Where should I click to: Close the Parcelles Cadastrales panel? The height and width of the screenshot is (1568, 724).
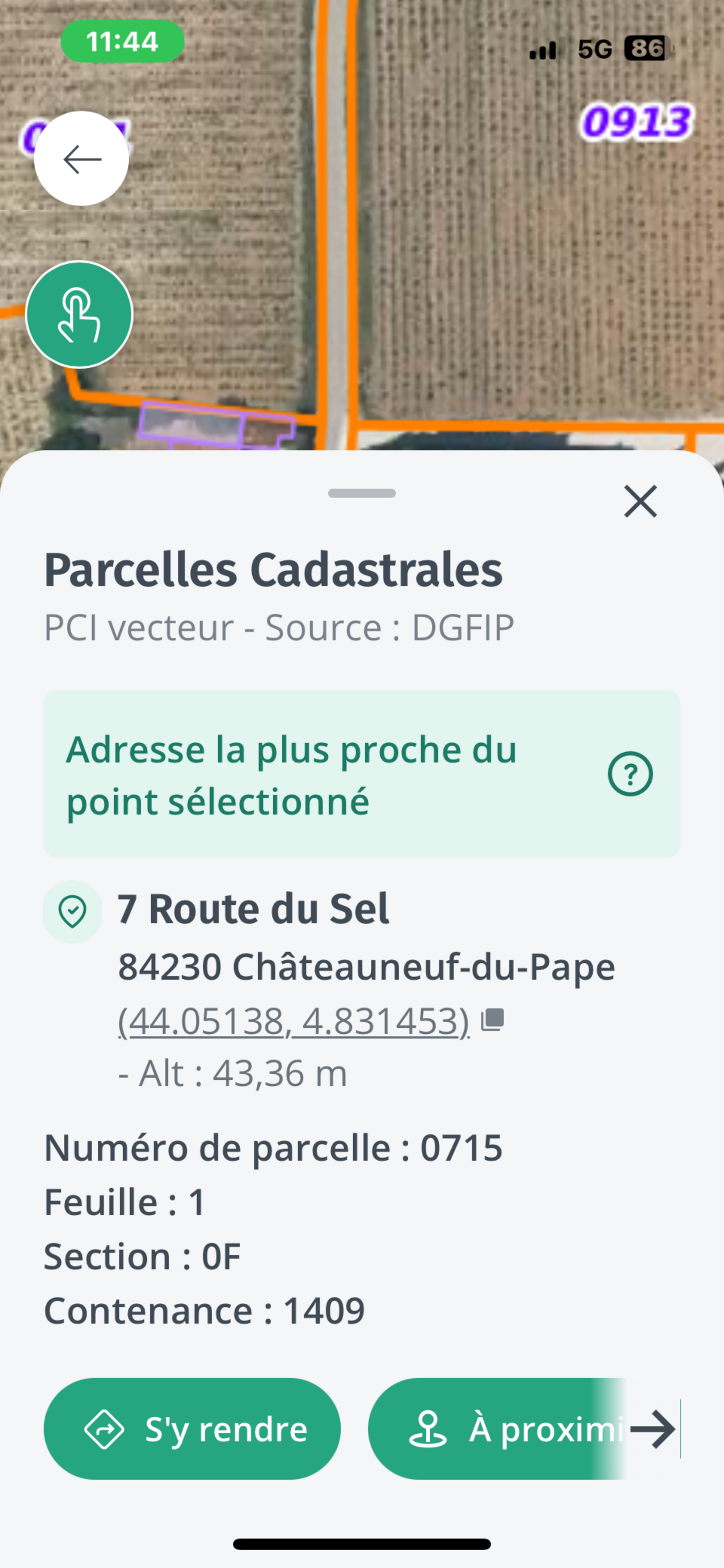point(640,501)
